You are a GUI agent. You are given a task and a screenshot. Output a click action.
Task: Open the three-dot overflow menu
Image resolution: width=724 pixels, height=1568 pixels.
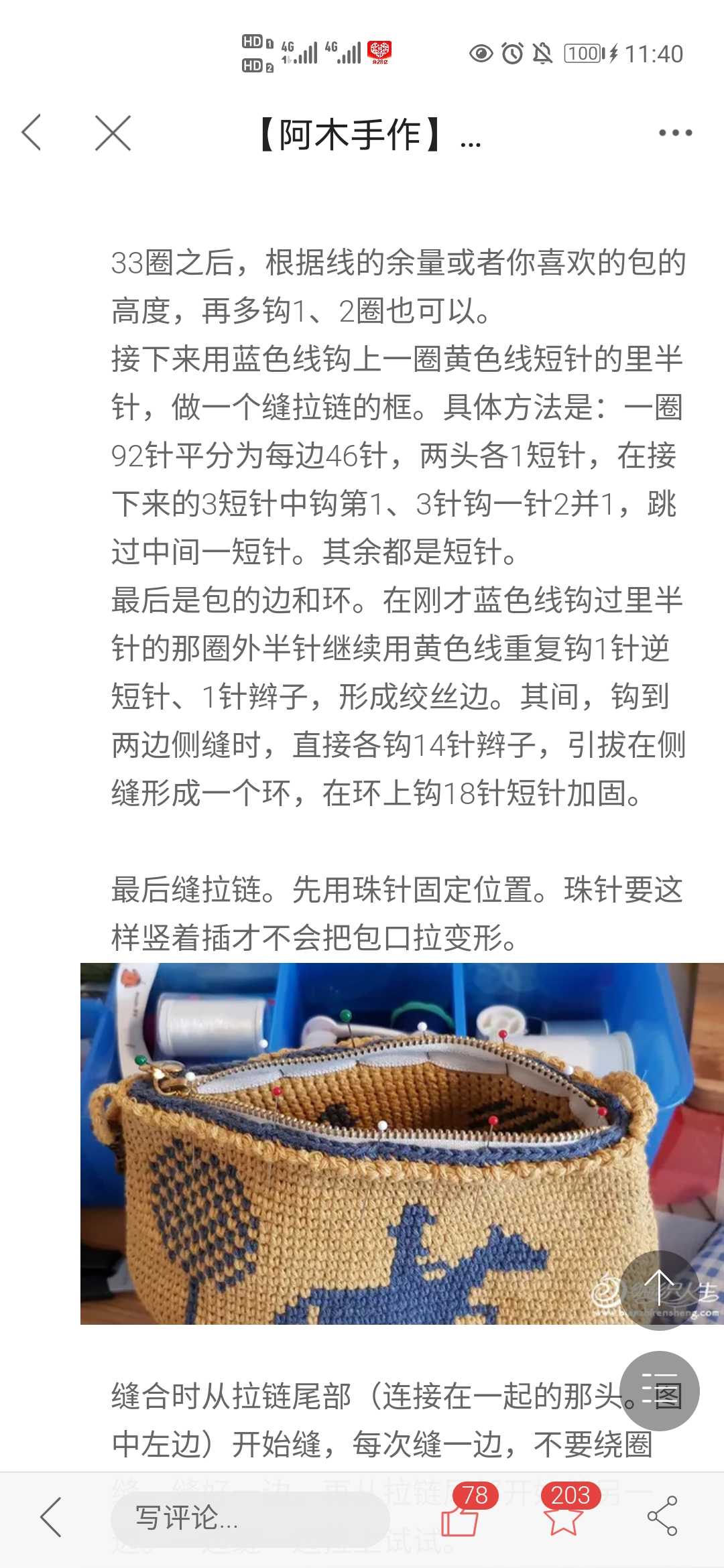[675, 133]
